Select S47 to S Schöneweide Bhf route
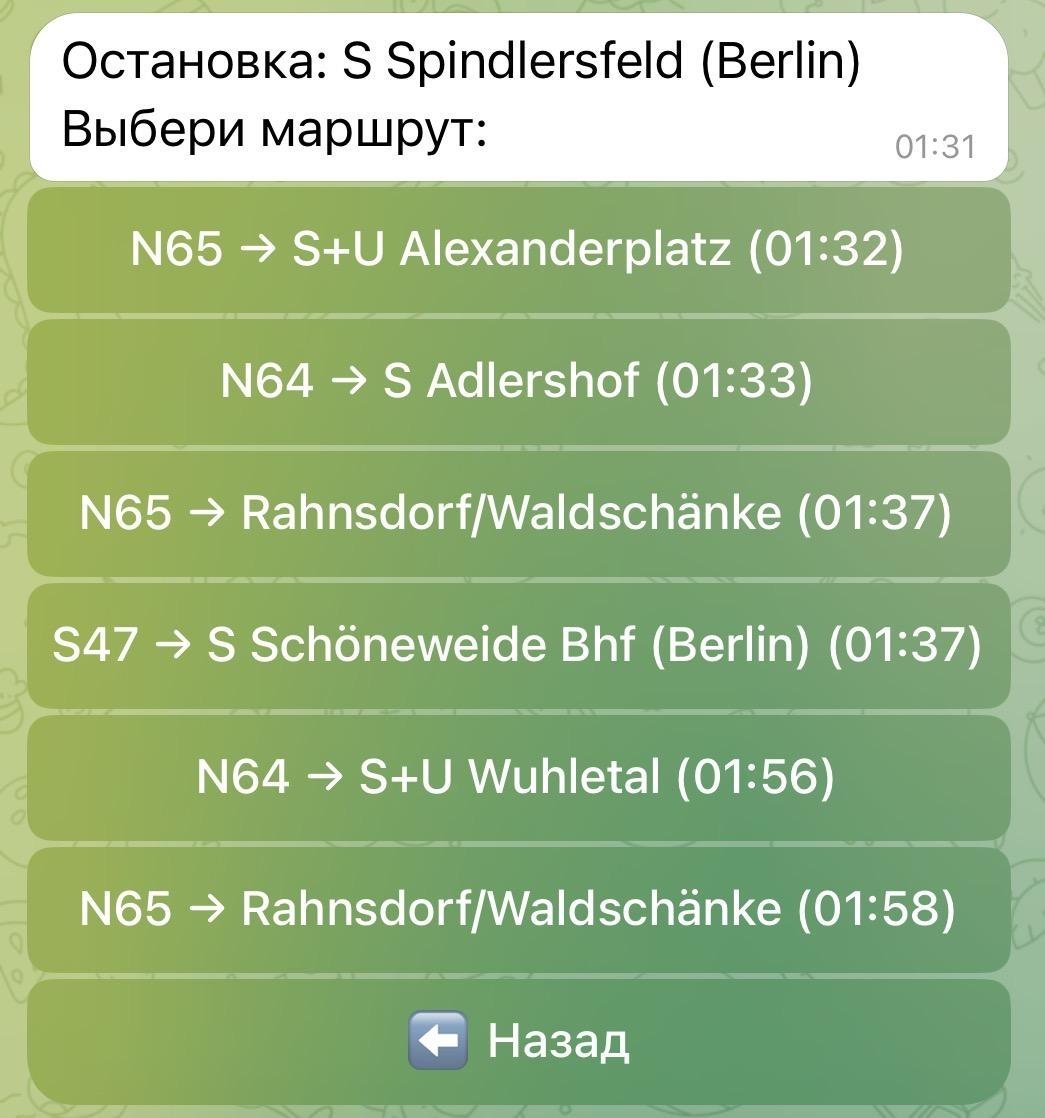This screenshot has height=1118, width=1045. tap(517, 645)
